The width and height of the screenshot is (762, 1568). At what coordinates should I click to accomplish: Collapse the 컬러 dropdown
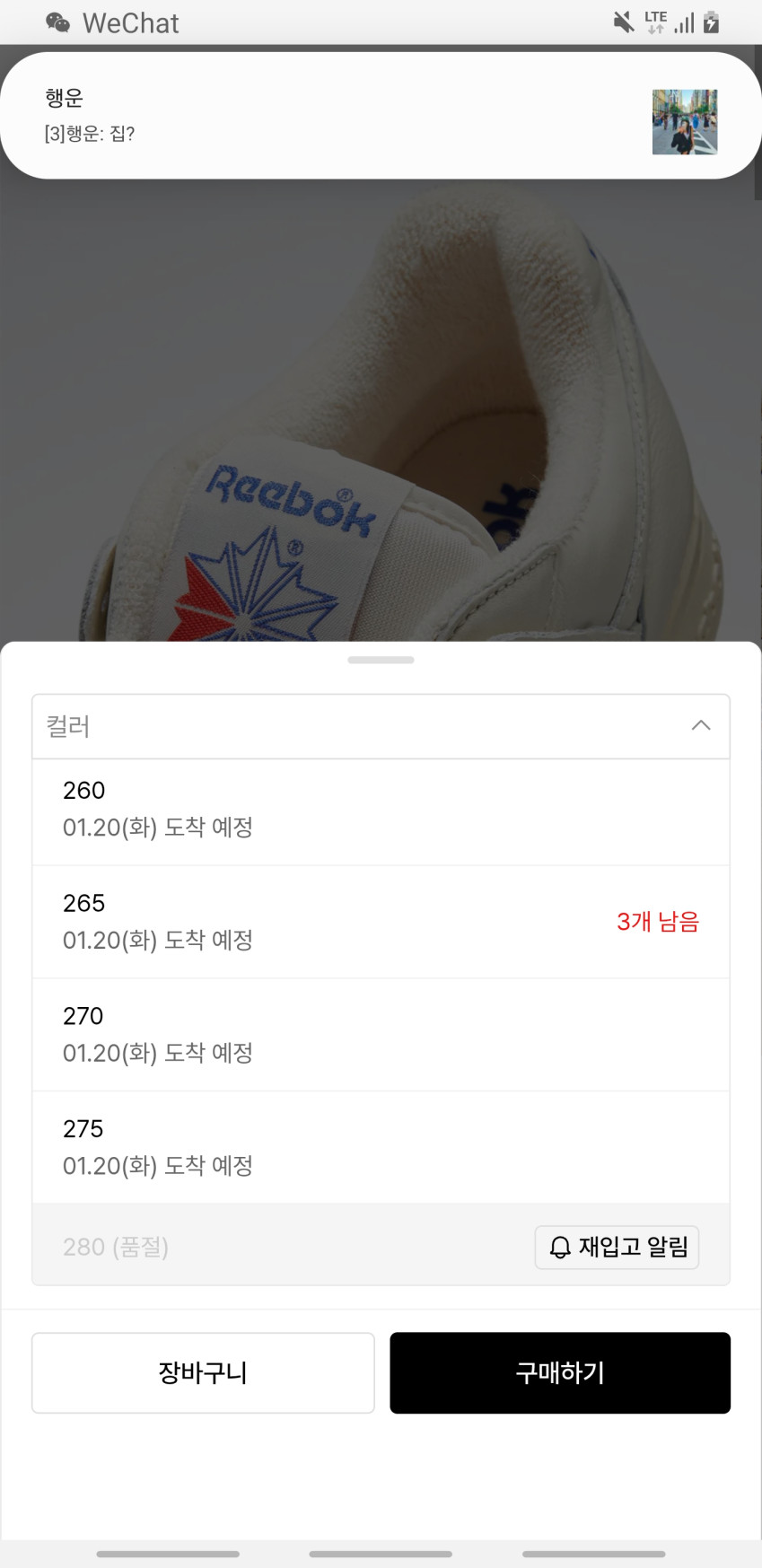[700, 725]
